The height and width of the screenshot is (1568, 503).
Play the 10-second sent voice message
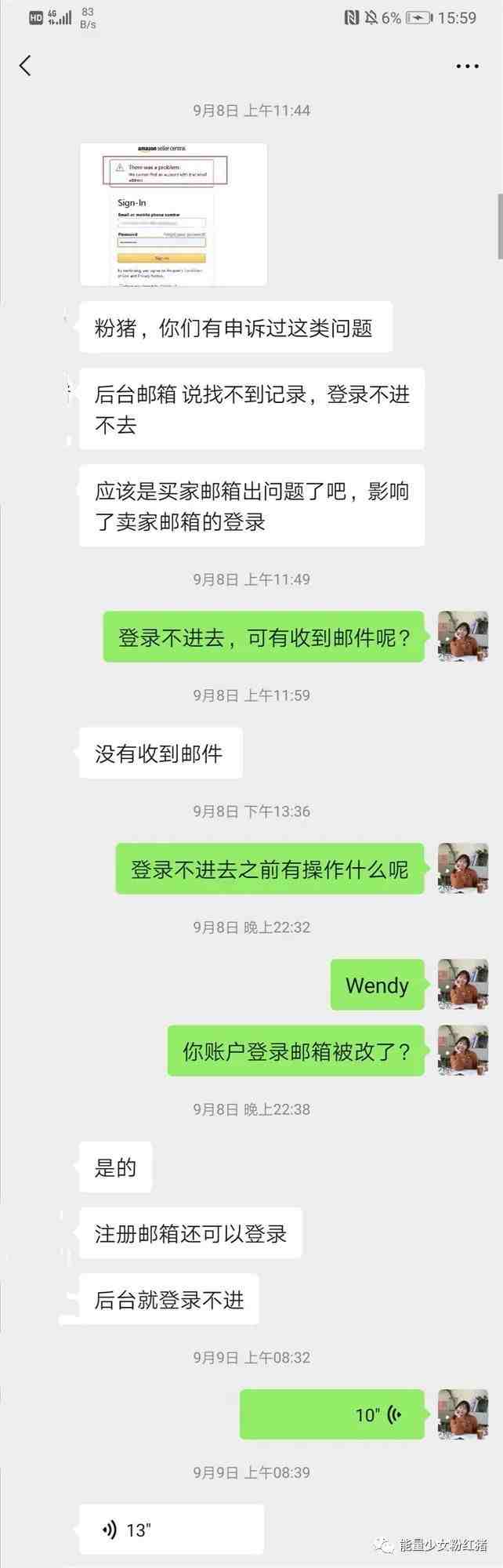click(332, 1414)
